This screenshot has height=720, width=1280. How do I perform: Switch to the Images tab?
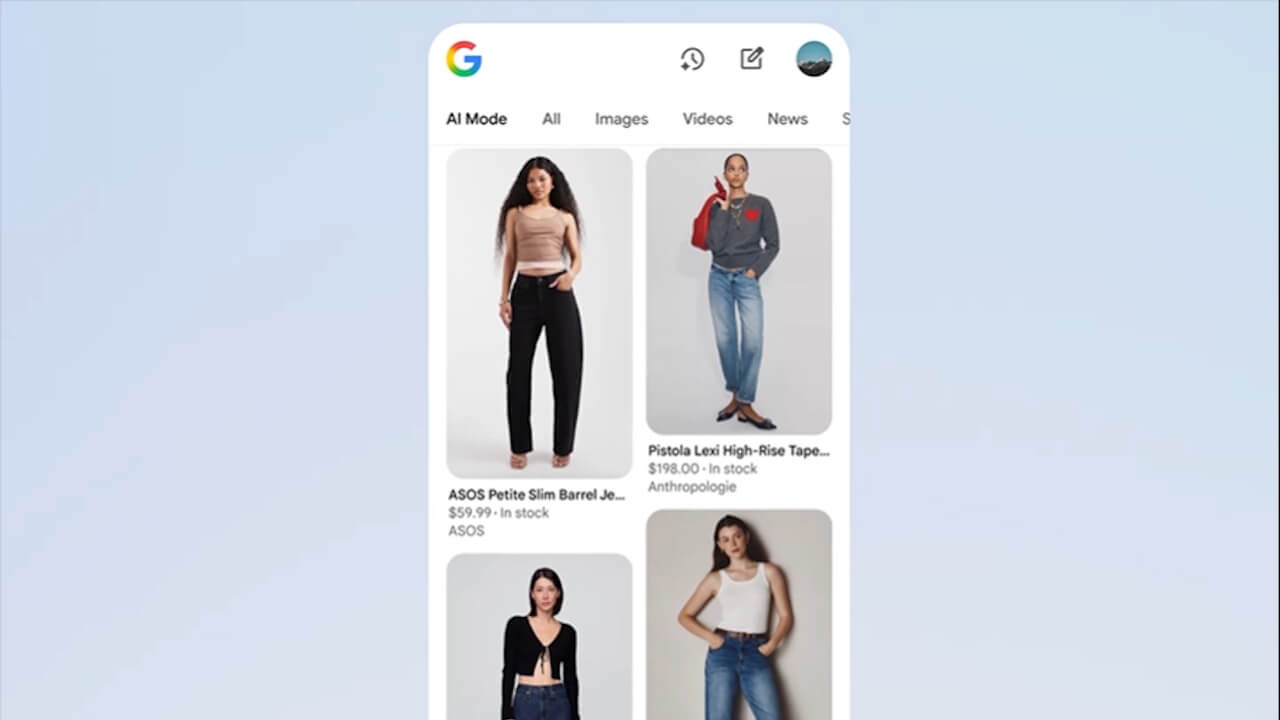[x=621, y=119]
